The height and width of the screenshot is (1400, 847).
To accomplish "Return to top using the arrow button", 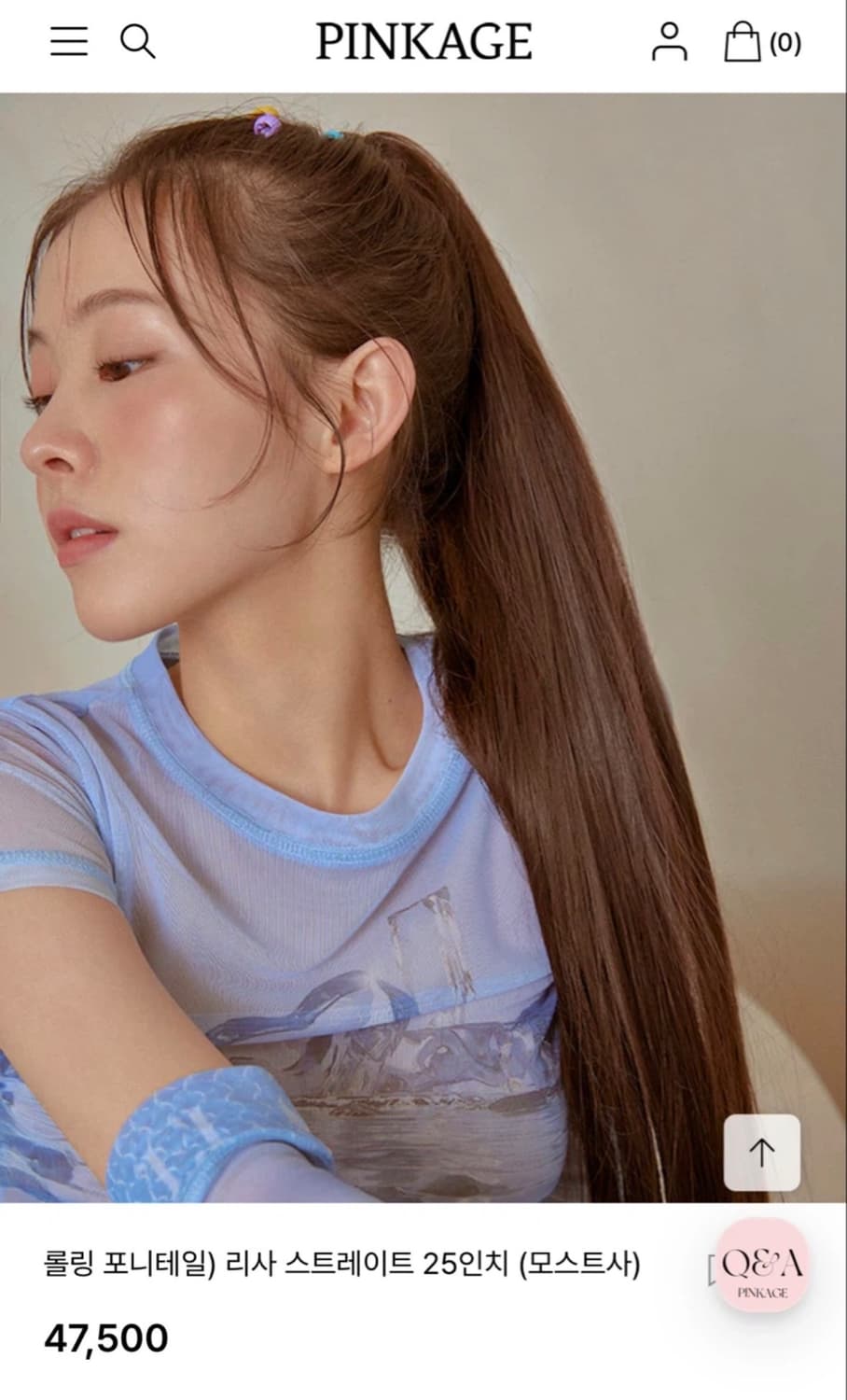I will click(762, 1155).
